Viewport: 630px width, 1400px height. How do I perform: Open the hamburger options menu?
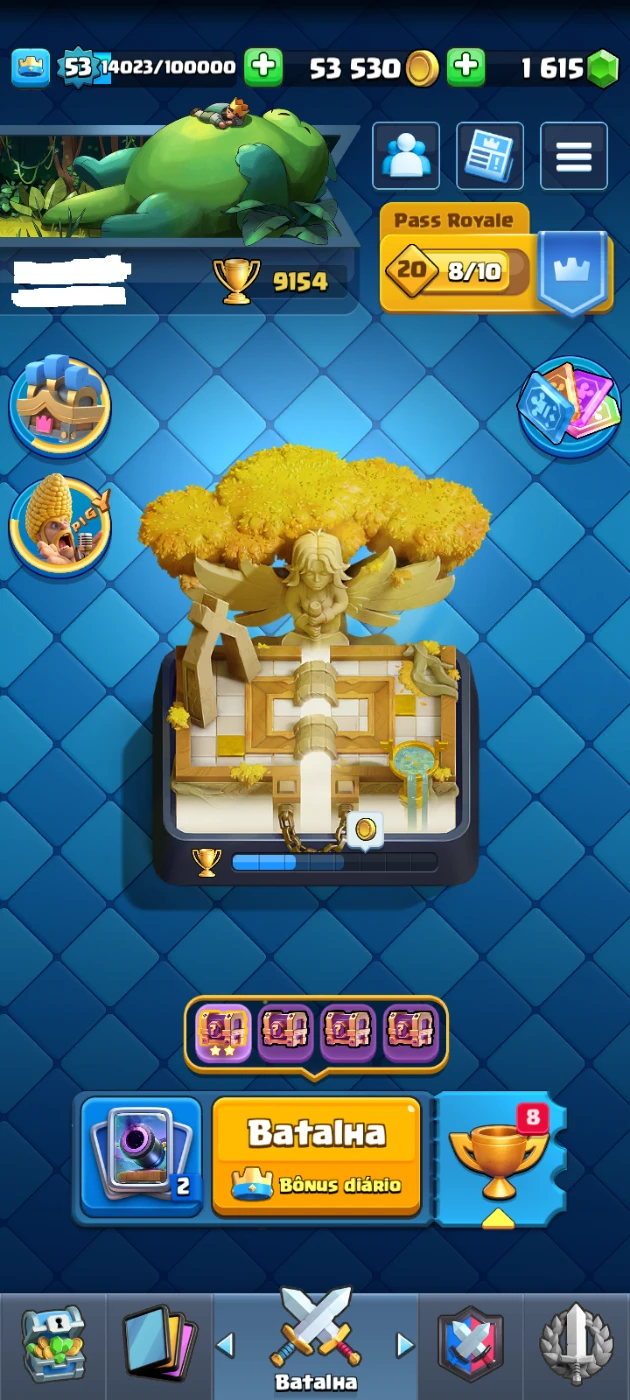tap(574, 156)
